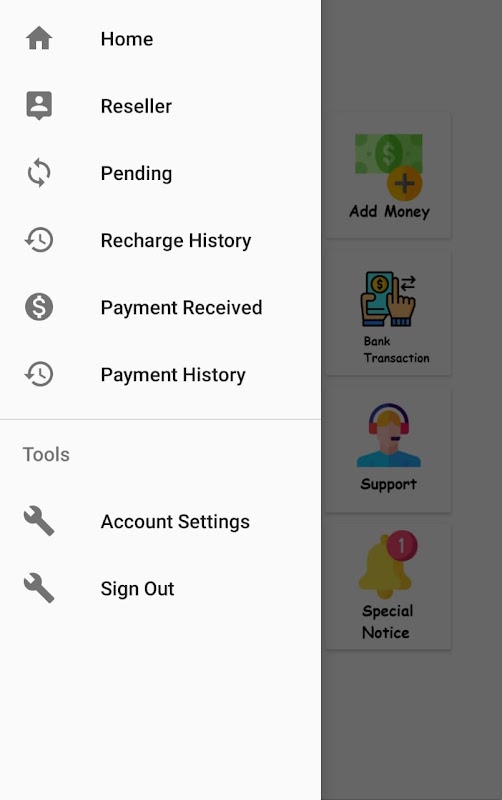Open the Reseller menu item
Screen dimensions: 502x800
(160, 106)
